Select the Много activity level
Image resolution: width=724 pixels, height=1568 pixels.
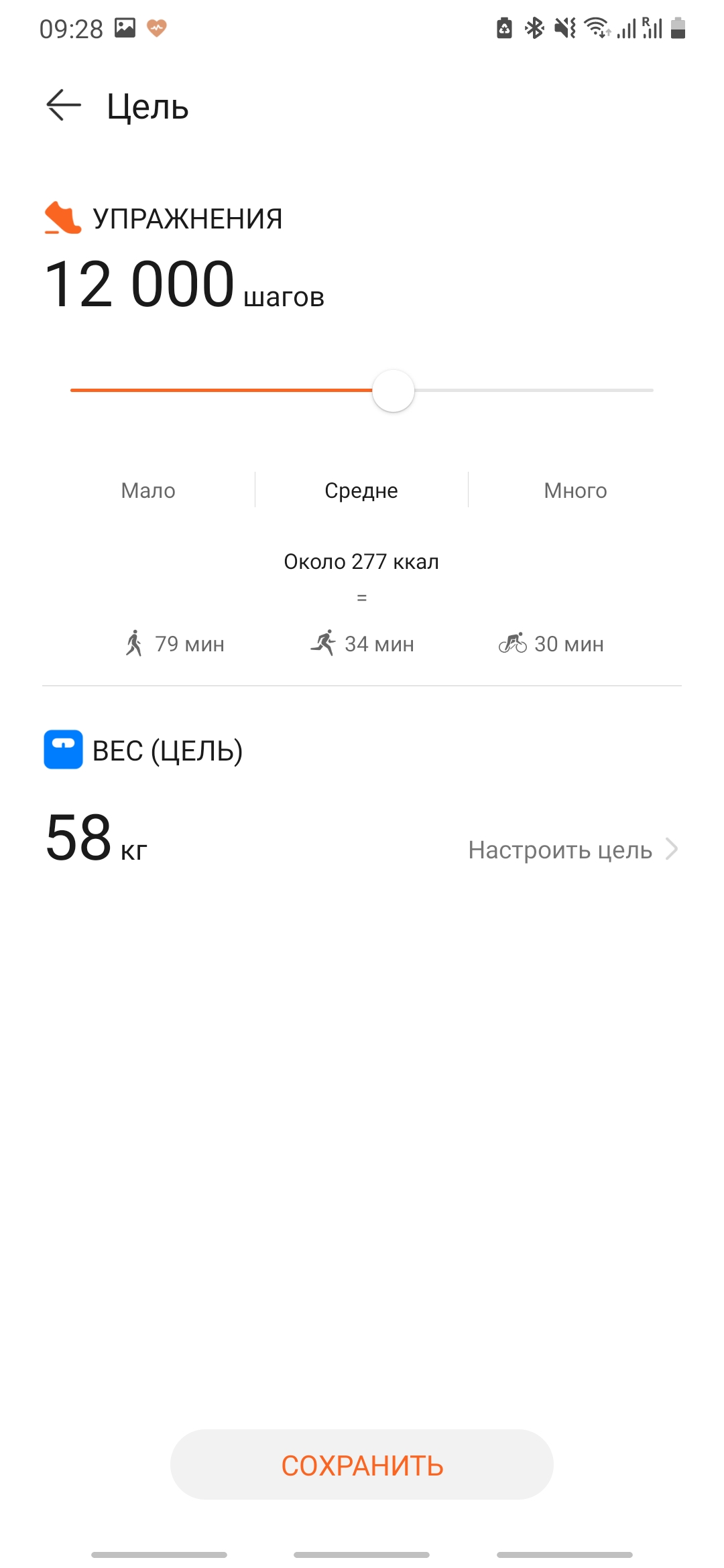[575, 491]
